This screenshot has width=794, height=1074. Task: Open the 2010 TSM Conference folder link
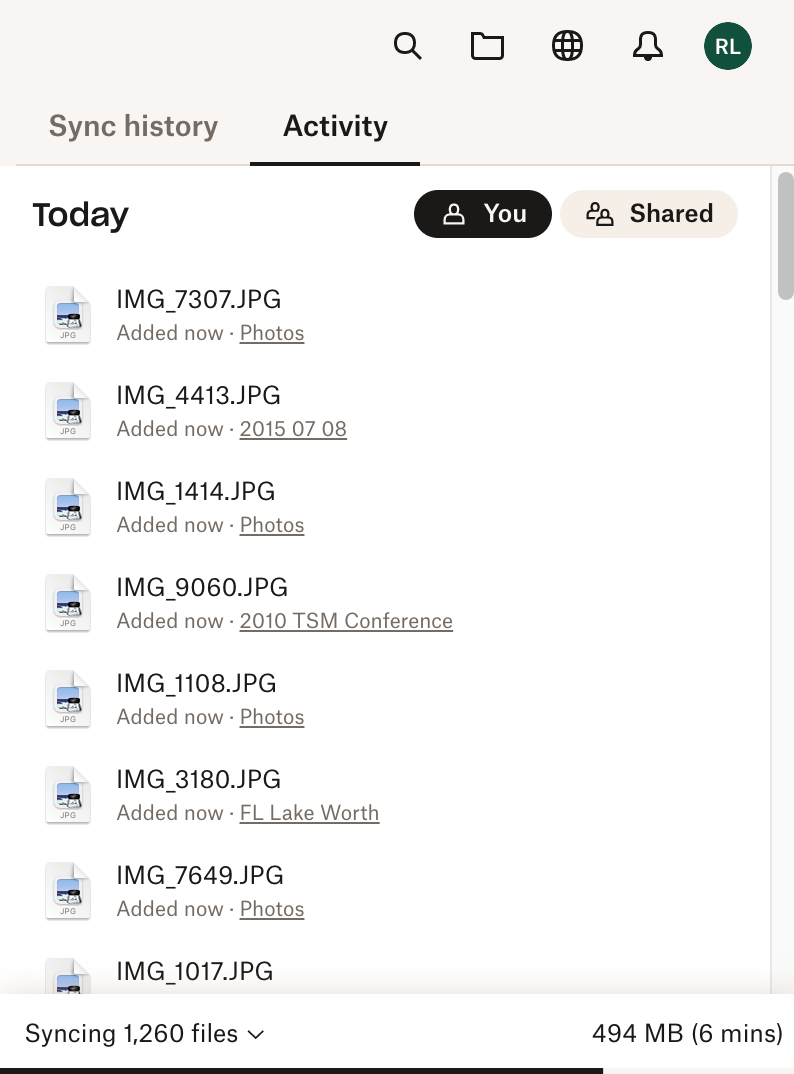tap(346, 621)
